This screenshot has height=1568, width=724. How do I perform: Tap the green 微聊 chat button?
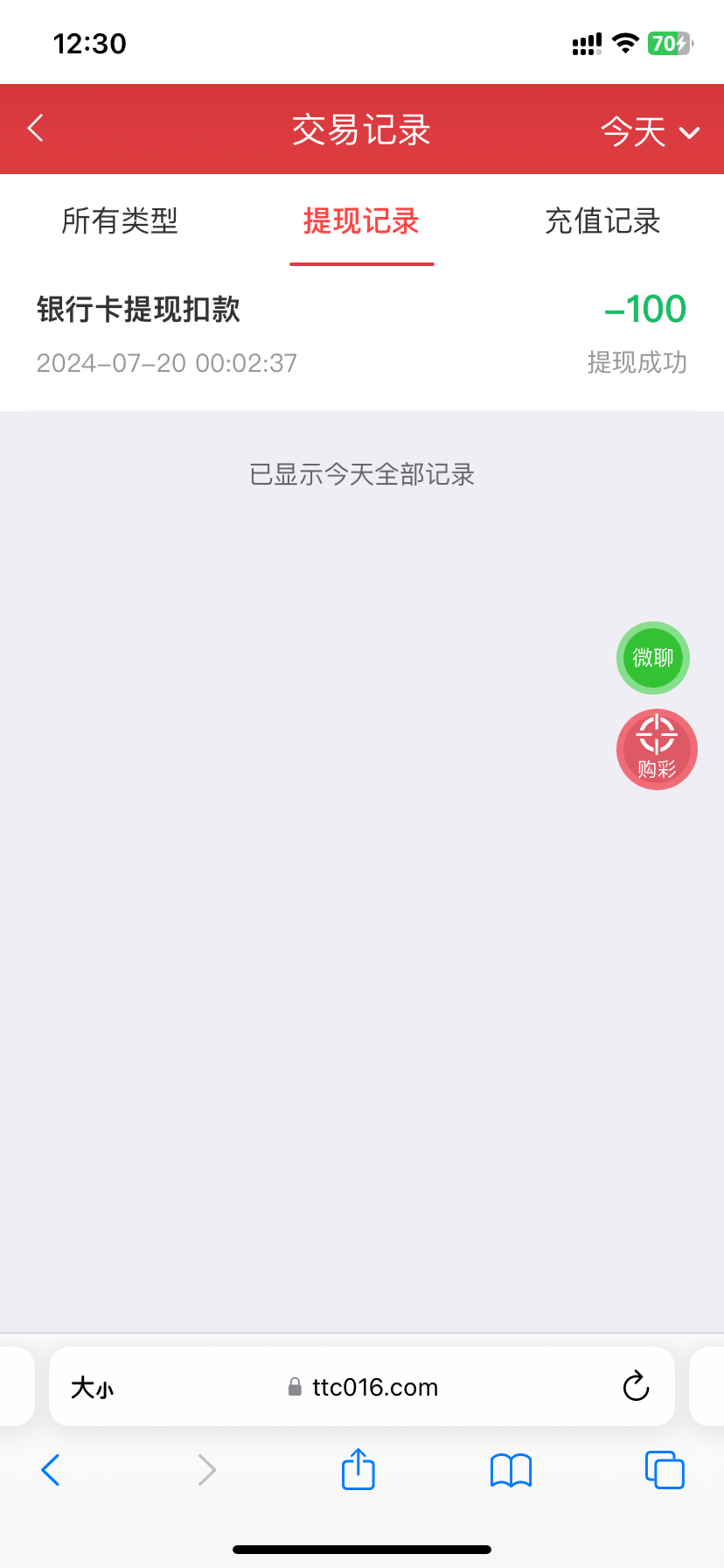pyautogui.click(x=653, y=658)
